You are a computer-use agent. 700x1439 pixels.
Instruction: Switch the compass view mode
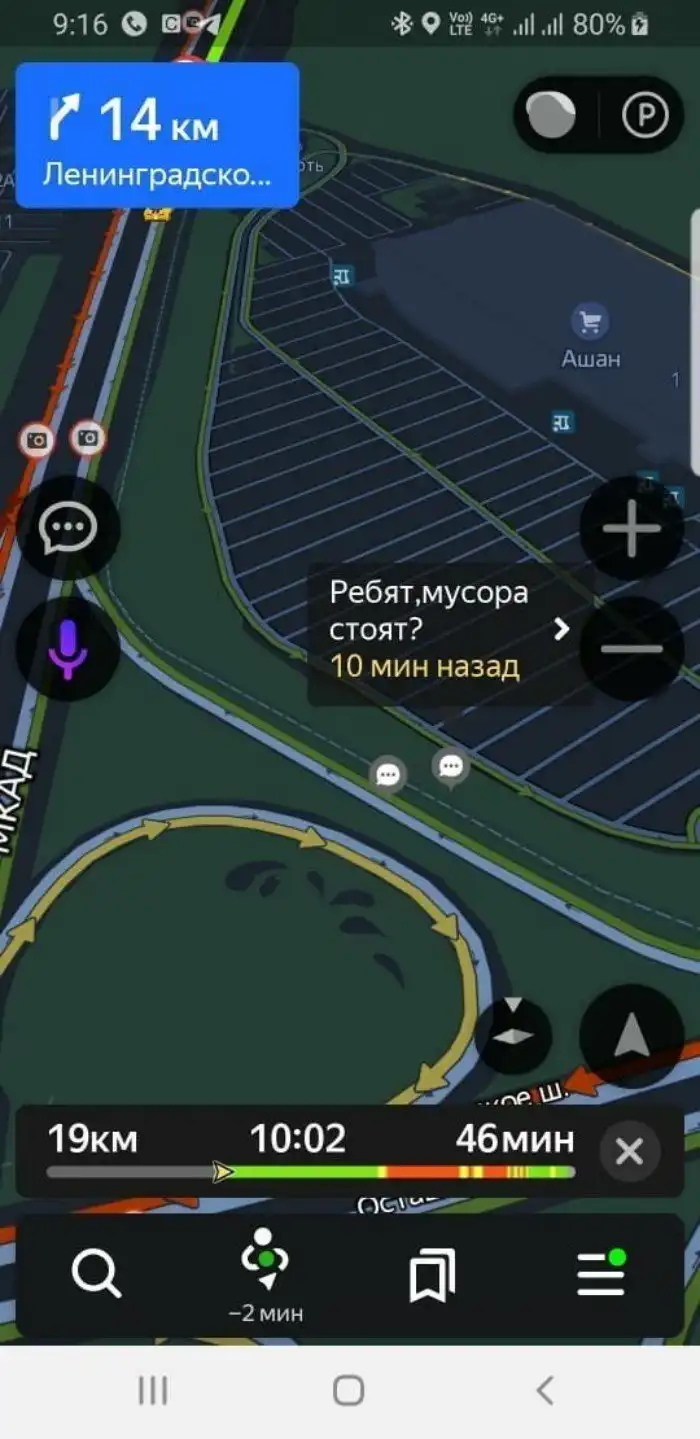(513, 1035)
